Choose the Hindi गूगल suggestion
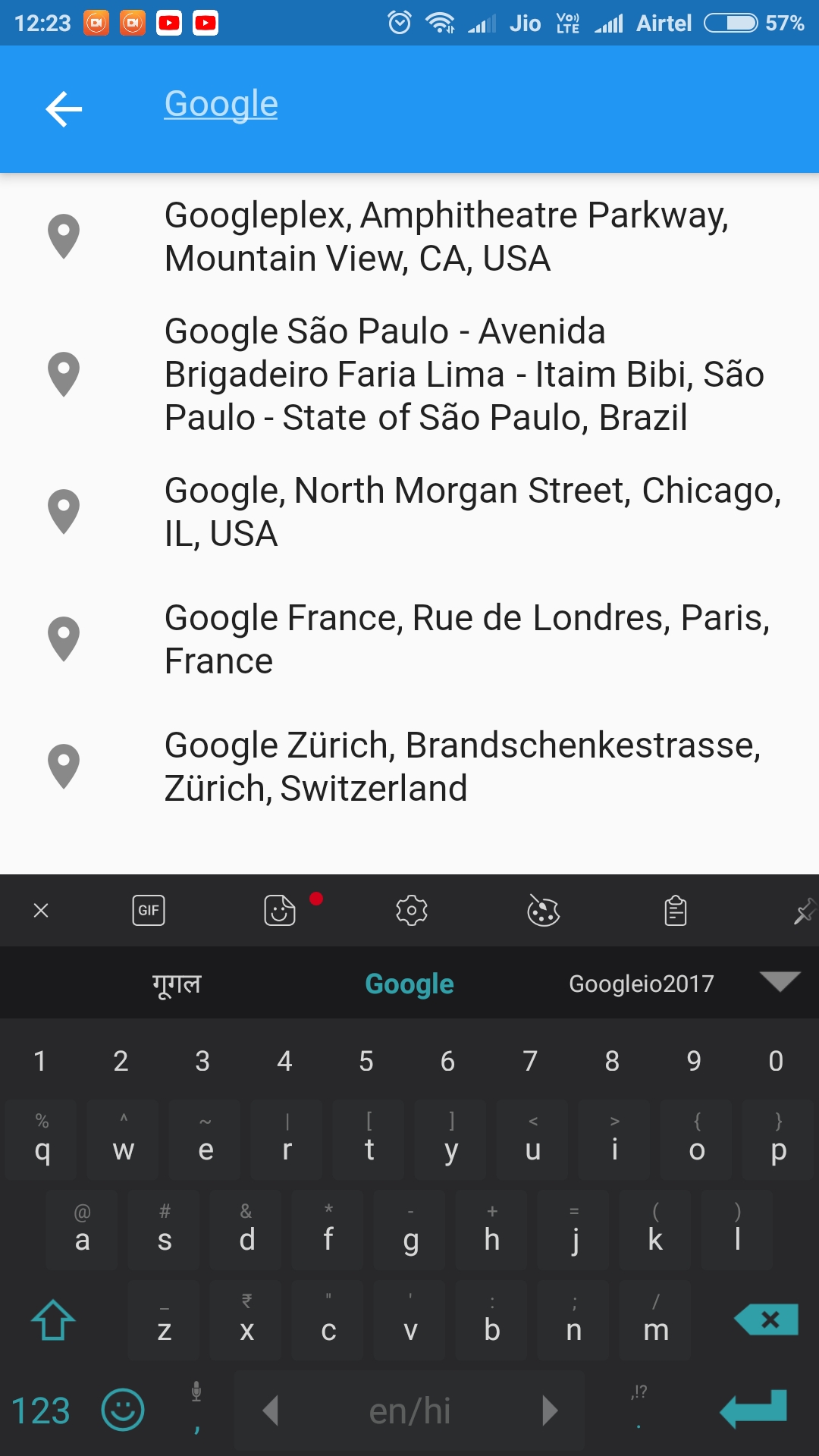Image resolution: width=819 pixels, height=1456 pixels. pyautogui.click(x=177, y=984)
